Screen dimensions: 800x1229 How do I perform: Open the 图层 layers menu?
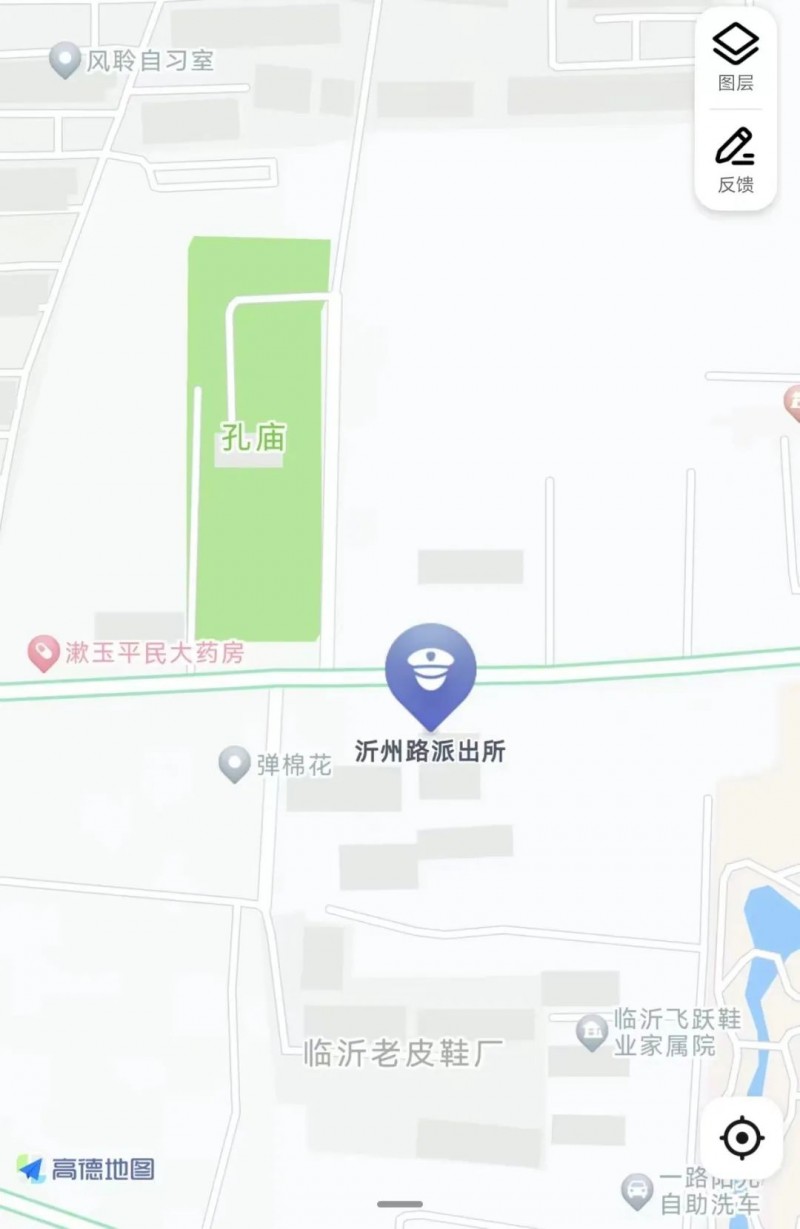(736, 57)
